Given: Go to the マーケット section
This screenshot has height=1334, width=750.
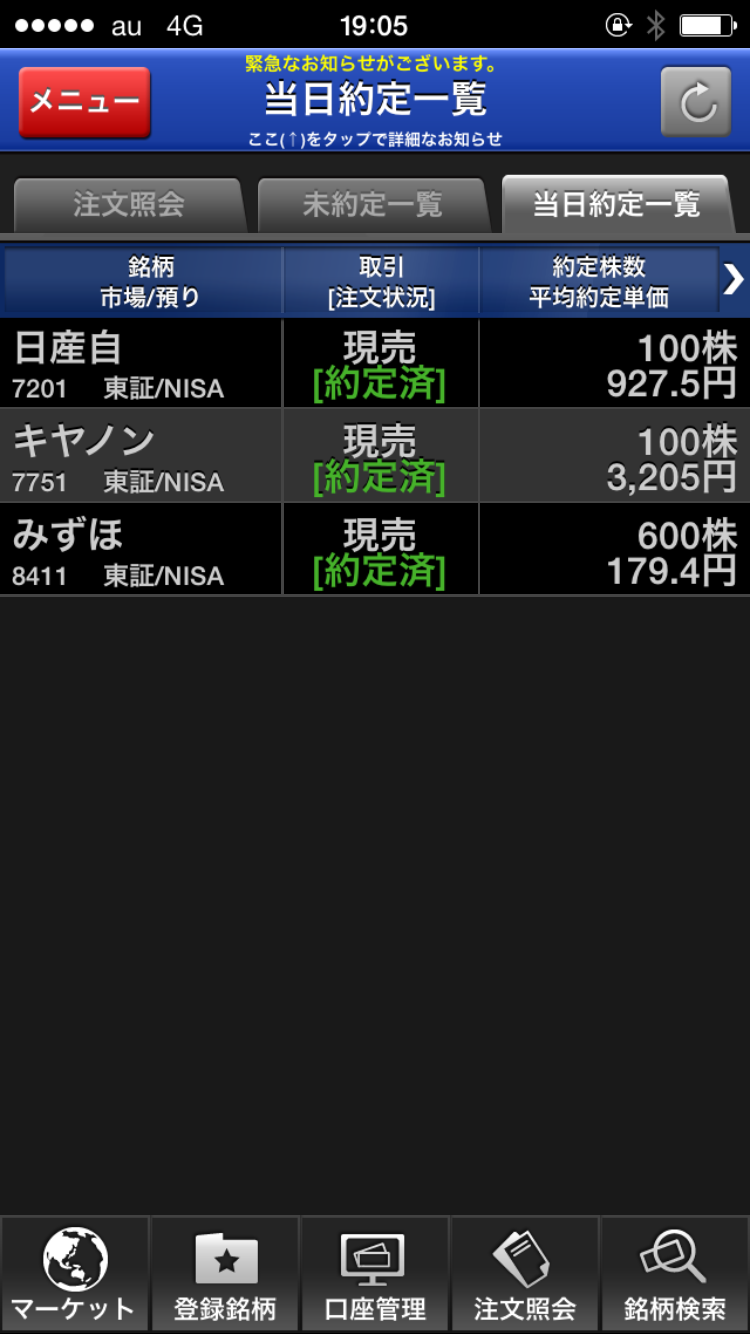Looking at the screenshot, I should pyautogui.click(x=75, y=1275).
